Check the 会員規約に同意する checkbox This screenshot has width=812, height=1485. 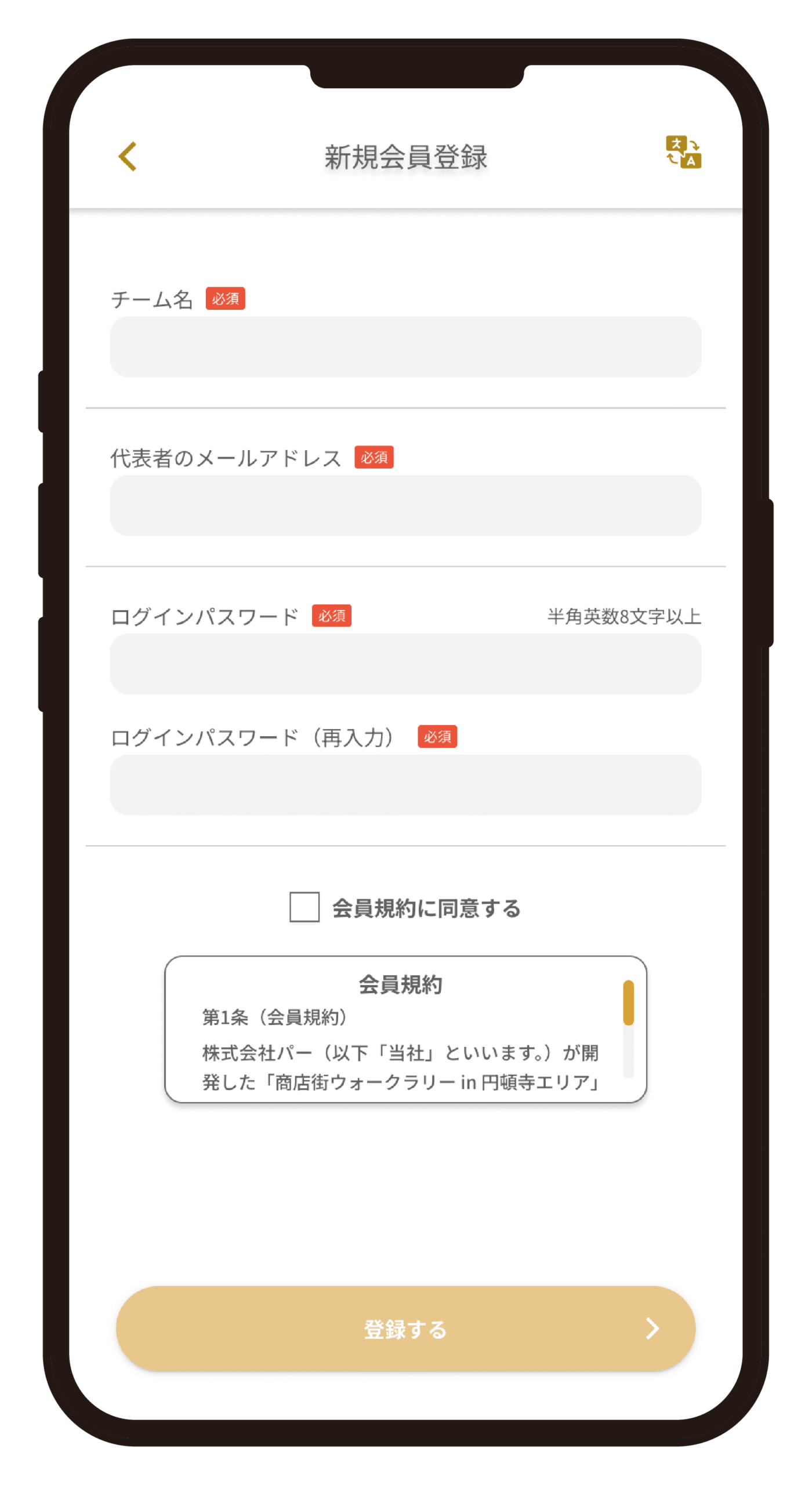(304, 907)
